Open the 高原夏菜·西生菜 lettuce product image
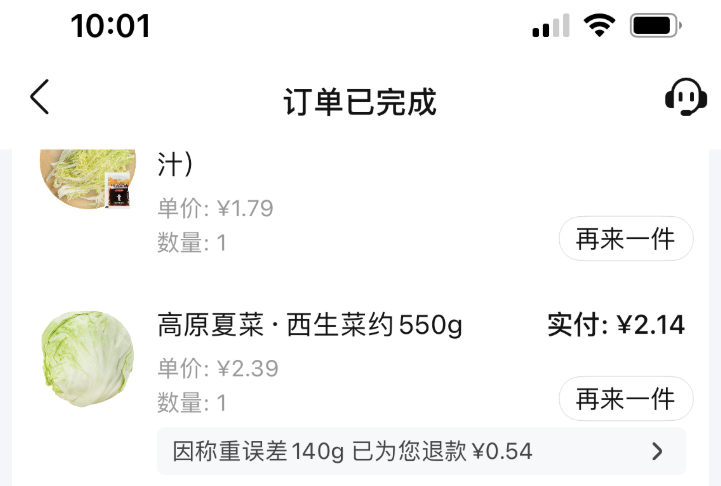The width and height of the screenshot is (721, 486). click(x=87, y=358)
